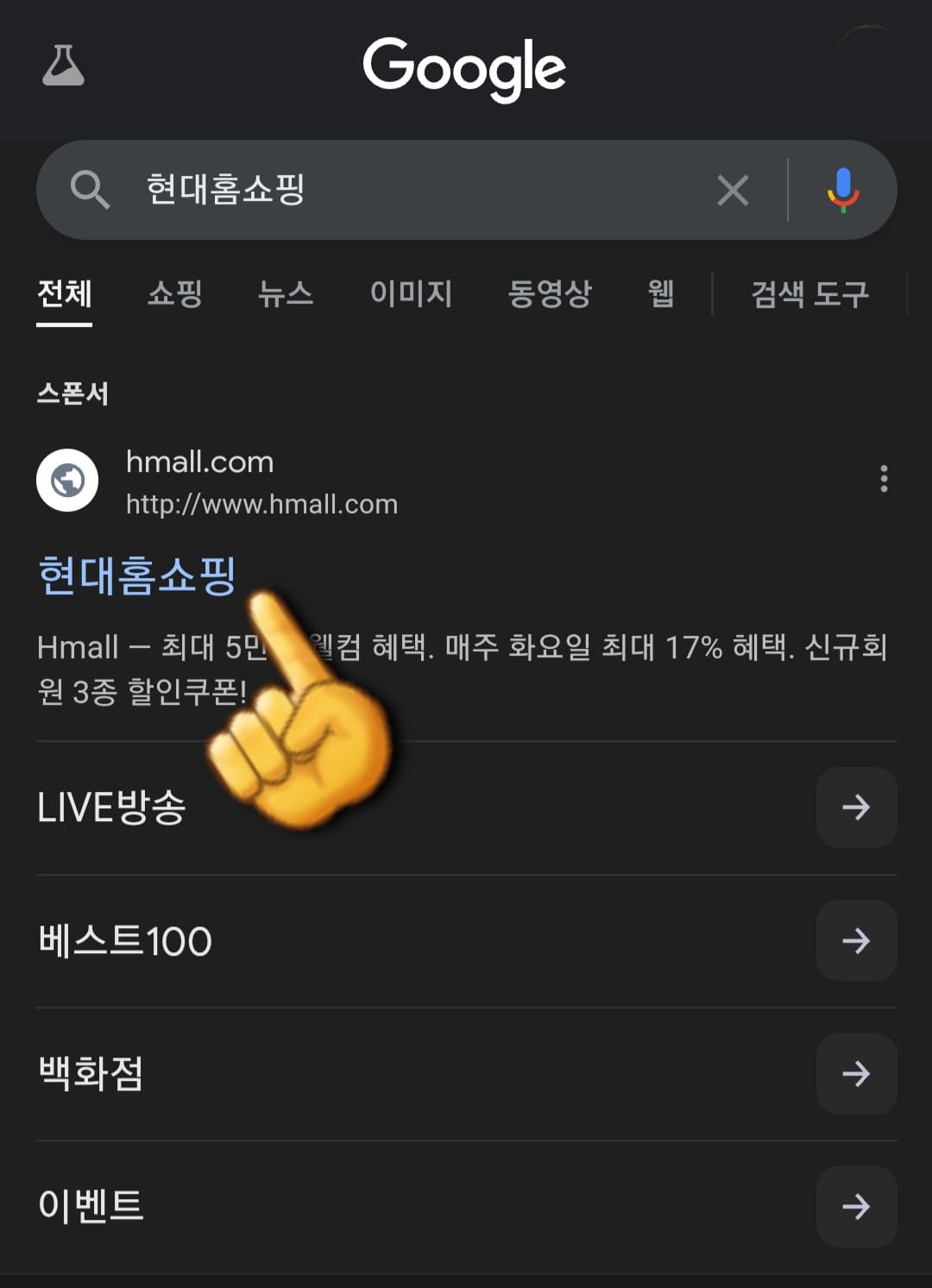Tap the arrow beside 베스트100
This screenshot has width=932, height=1288.
tap(856, 941)
